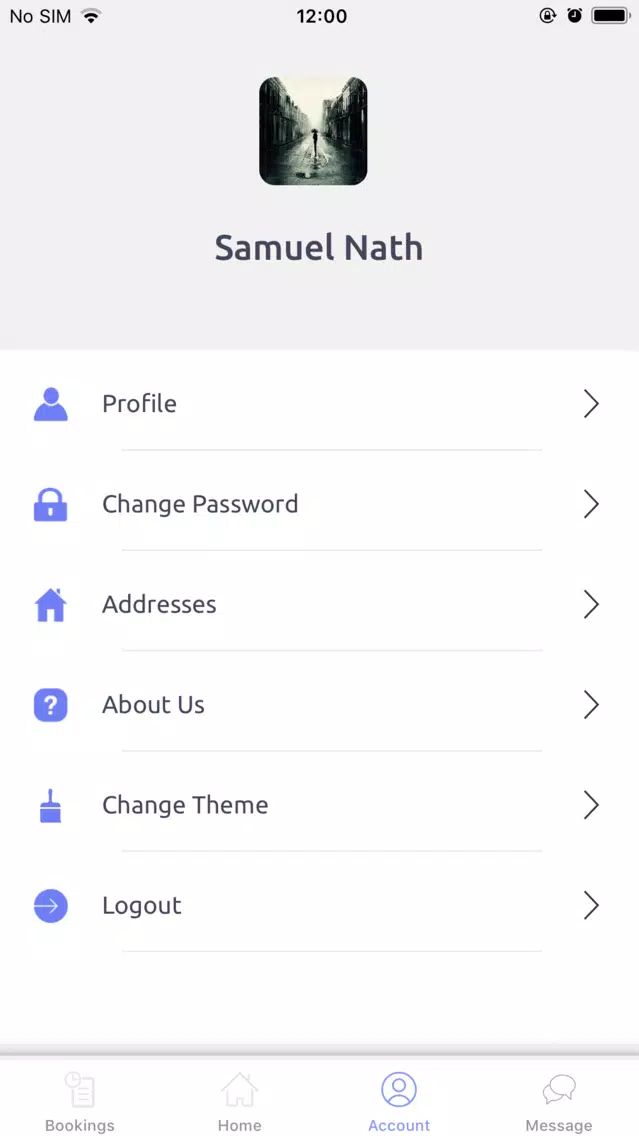The image size is (639, 1136).
Task: Go to saved Addresses
Action: [320, 604]
